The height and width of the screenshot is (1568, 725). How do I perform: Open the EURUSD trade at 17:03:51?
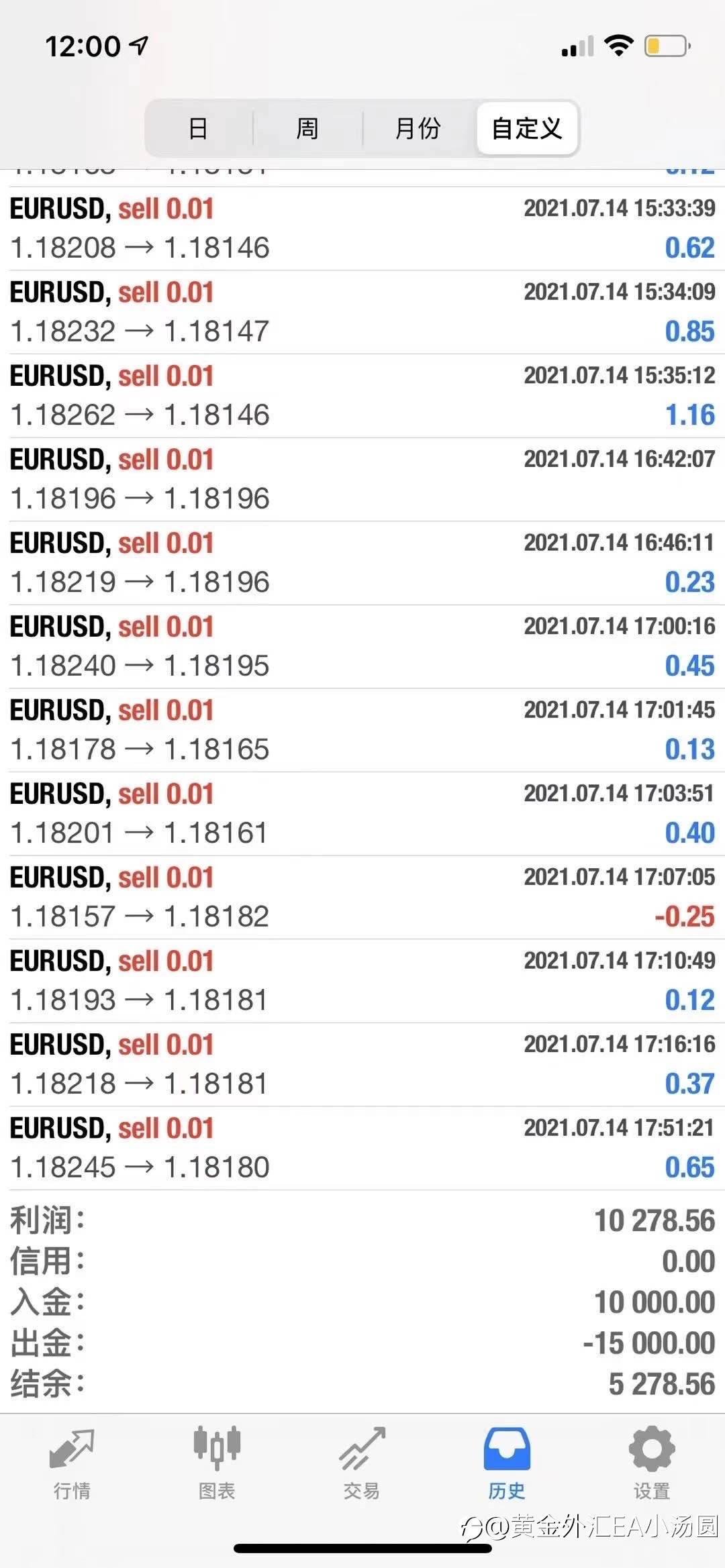(362, 814)
